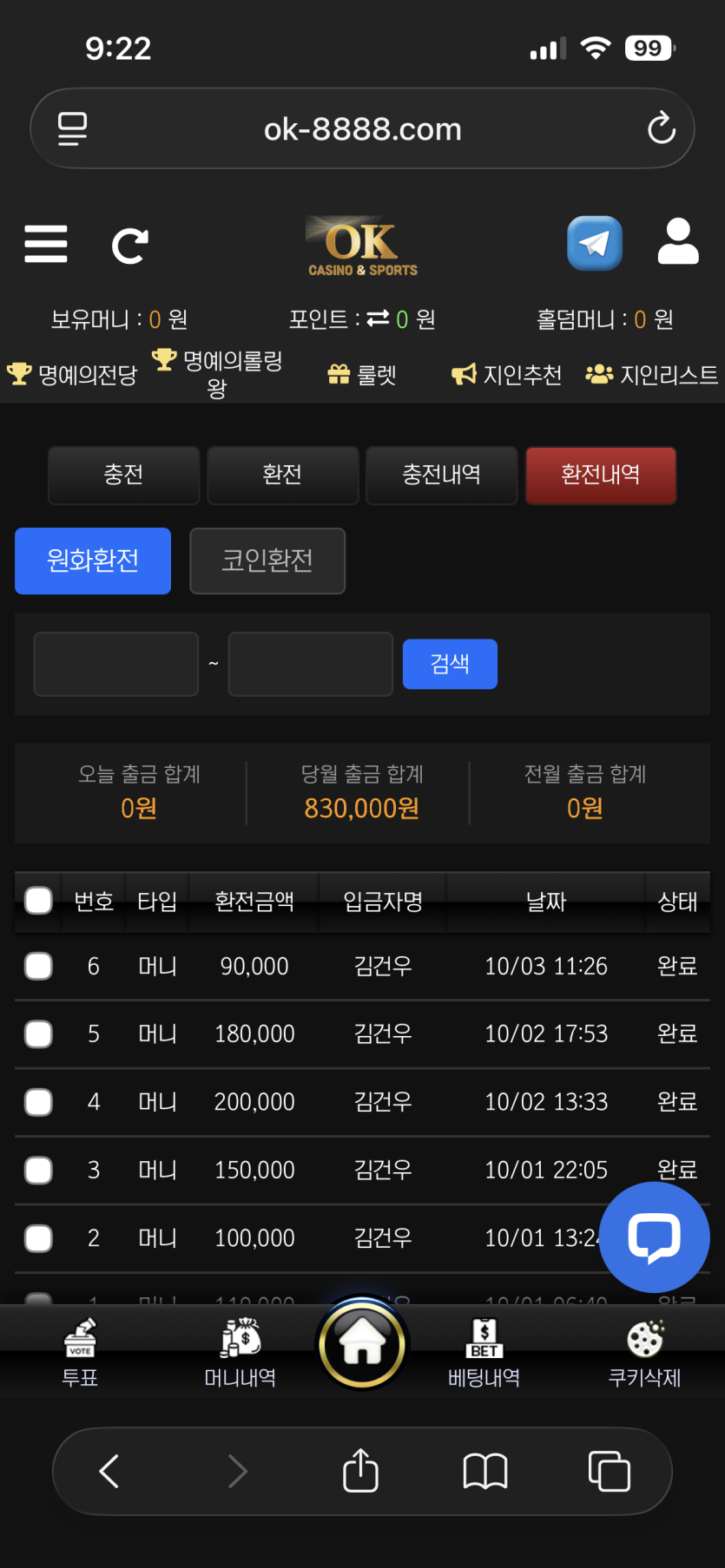Select the checkbox for the 200,000 withdrawal

point(38,1102)
